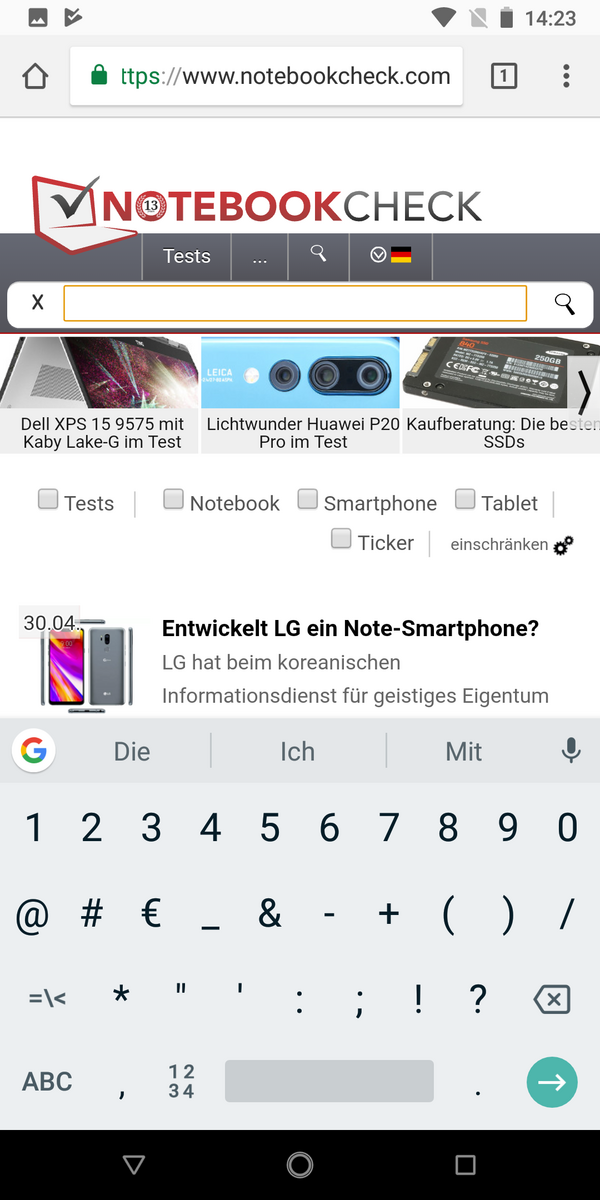Open the language selector with German flag
The image size is (600, 1200).
(390, 256)
